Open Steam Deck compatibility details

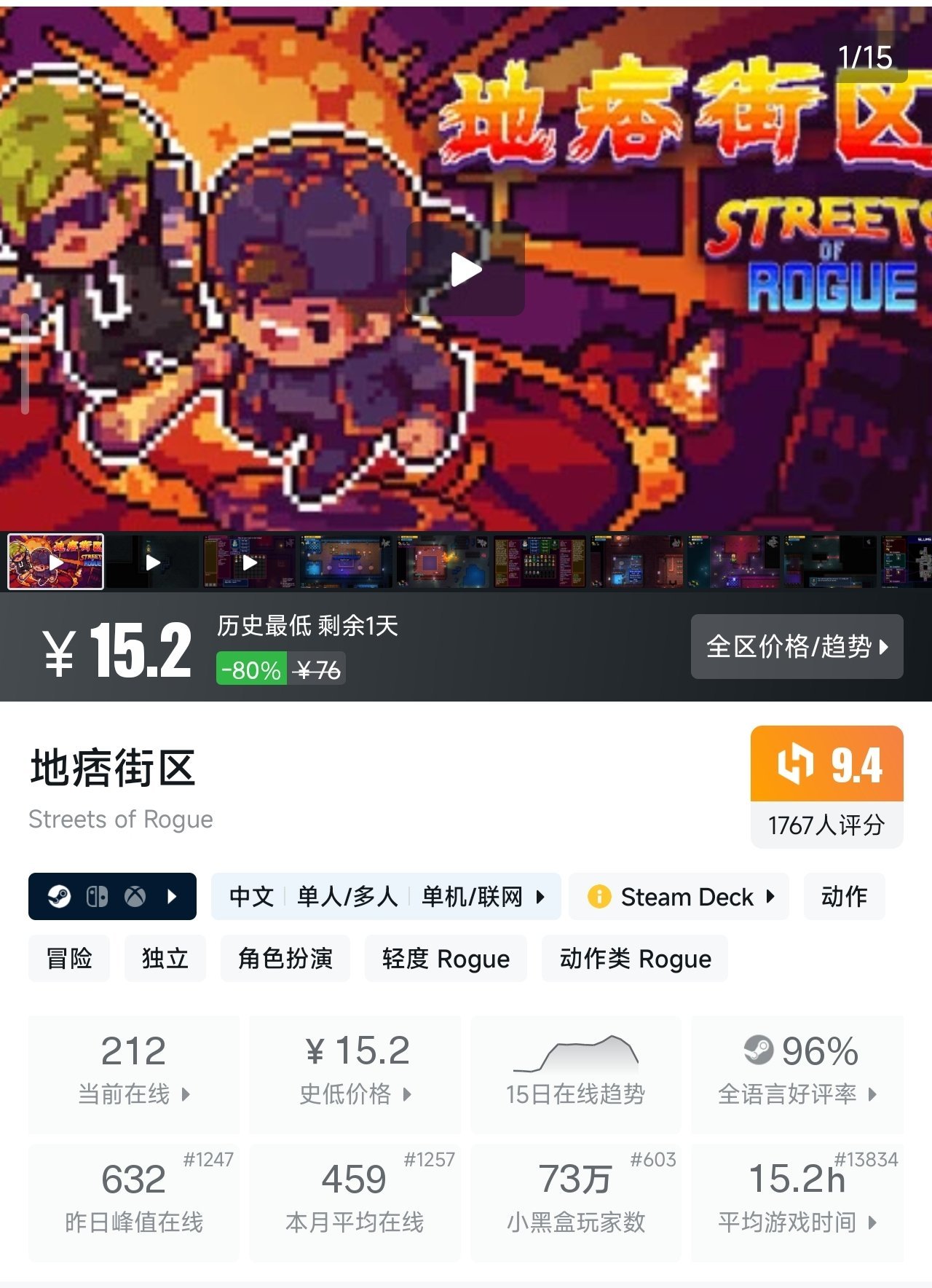pyautogui.click(x=679, y=896)
